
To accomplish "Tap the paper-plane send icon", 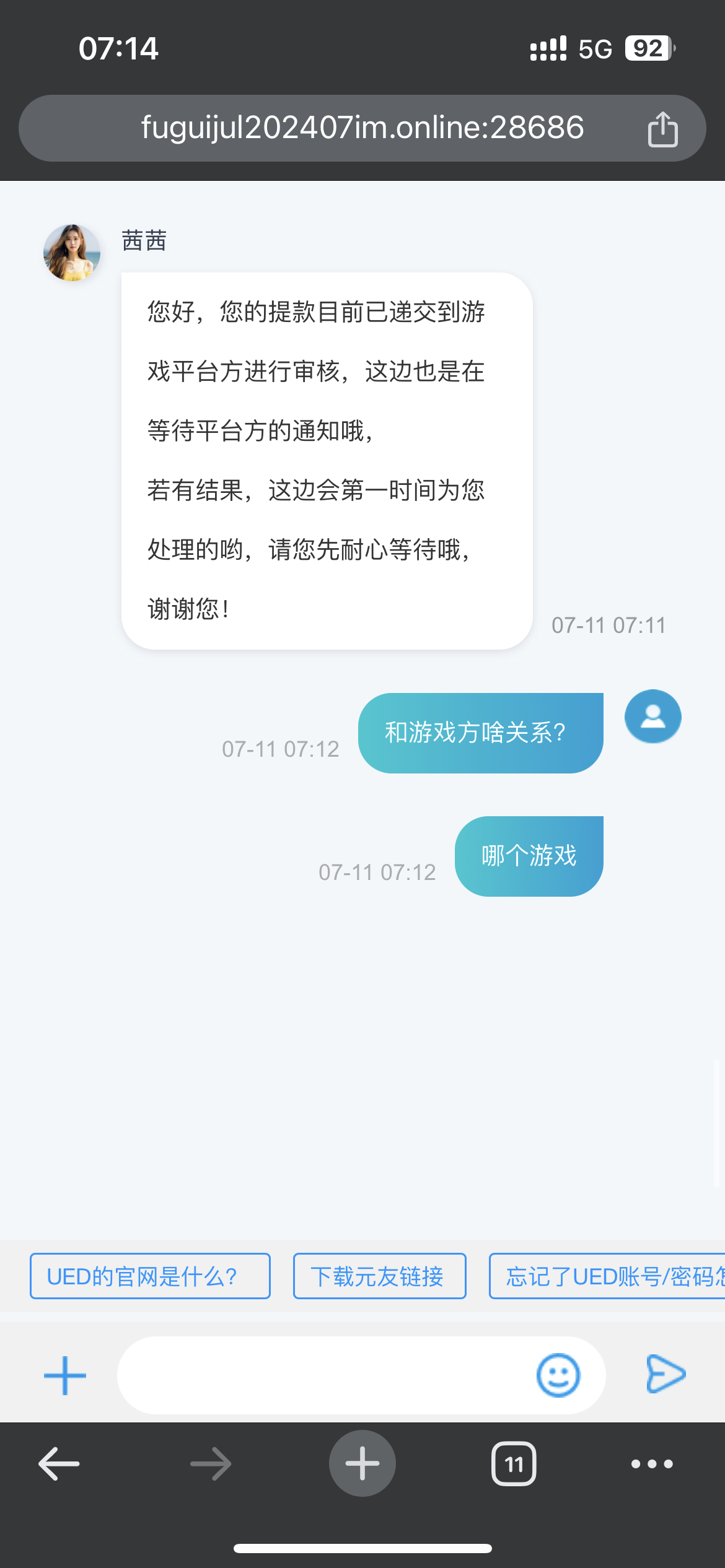I will tap(666, 1374).
